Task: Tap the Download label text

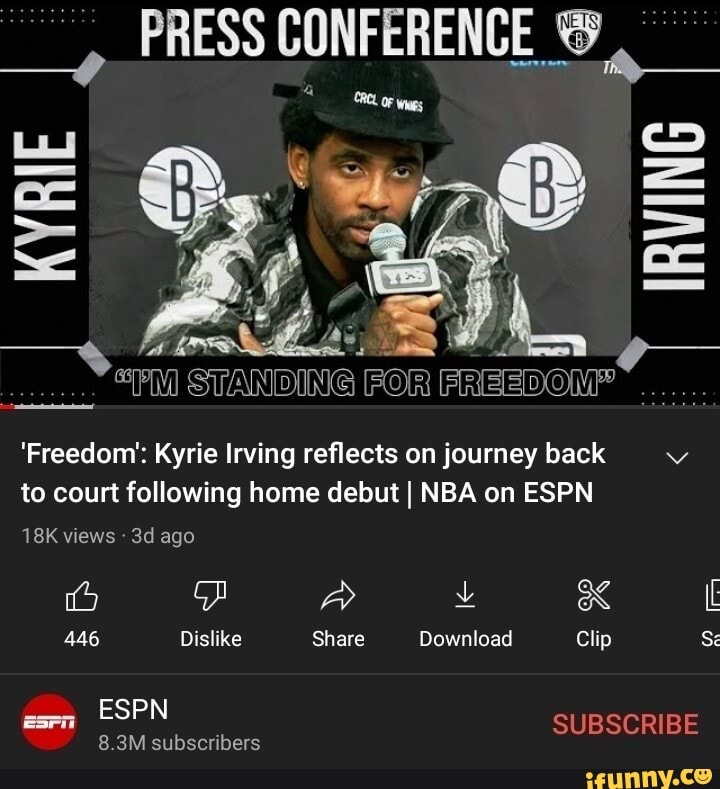Action: [466, 638]
